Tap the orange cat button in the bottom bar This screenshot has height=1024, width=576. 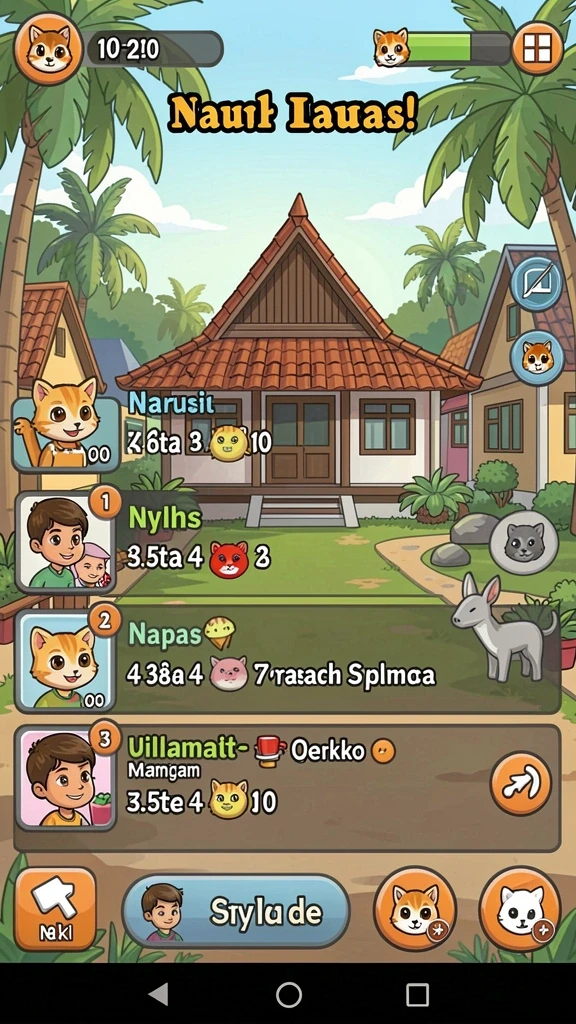(415, 908)
